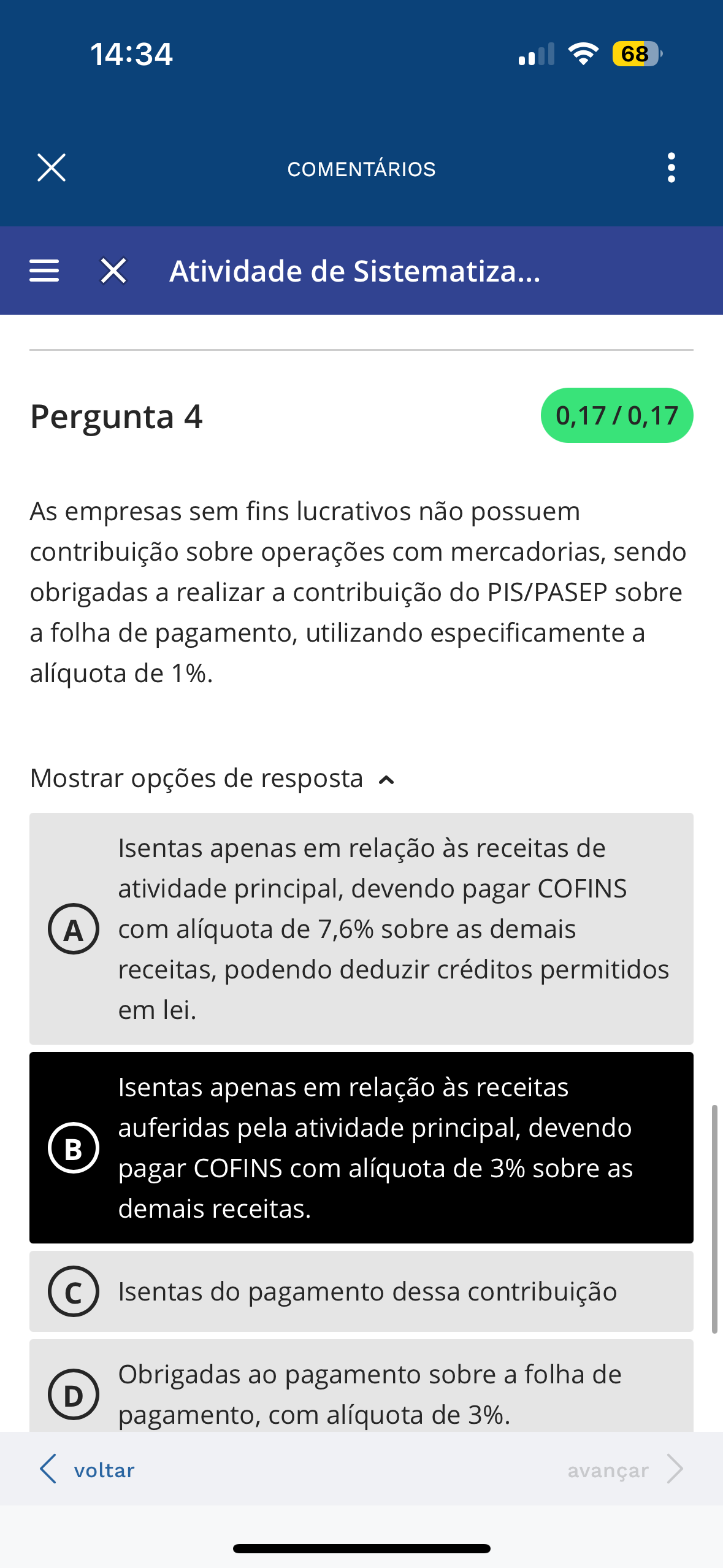Open the hamburger navigation menu
The image size is (723, 1568).
[44, 271]
